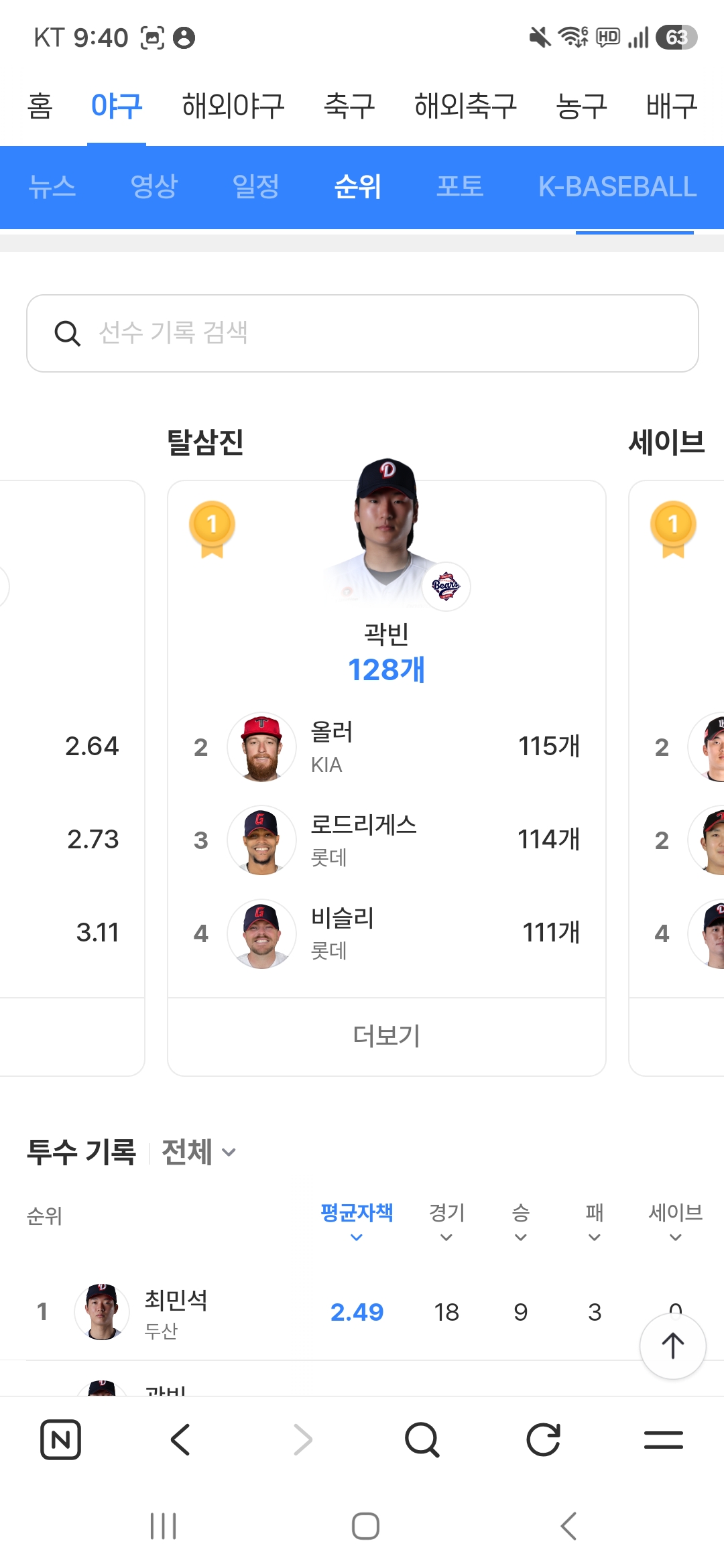This screenshot has height=1568, width=724.
Task: Tap 더보기 under the 탈삼진 ranking
Action: [387, 1036]
